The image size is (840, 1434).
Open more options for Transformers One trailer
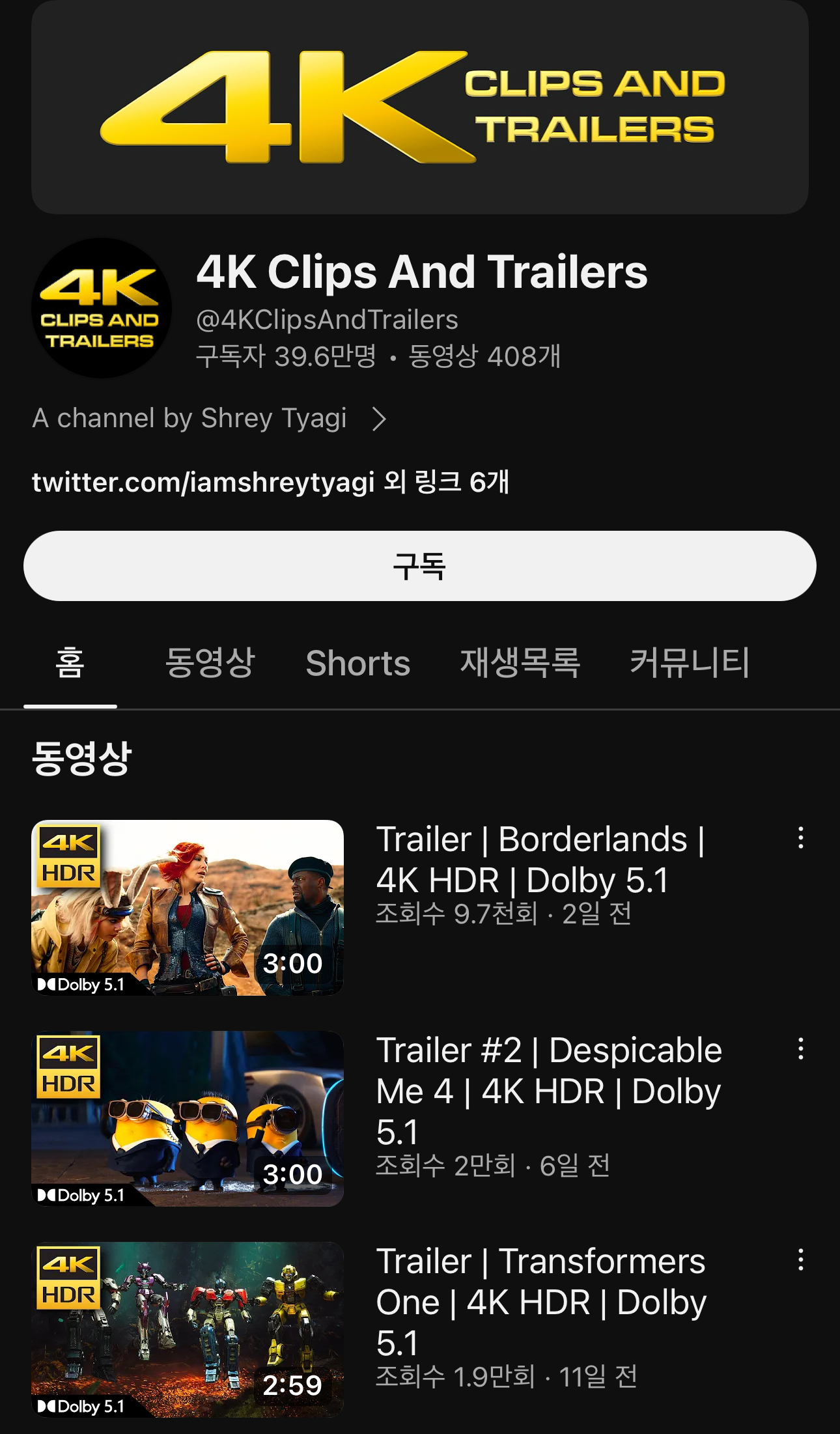pos(801,1259)
